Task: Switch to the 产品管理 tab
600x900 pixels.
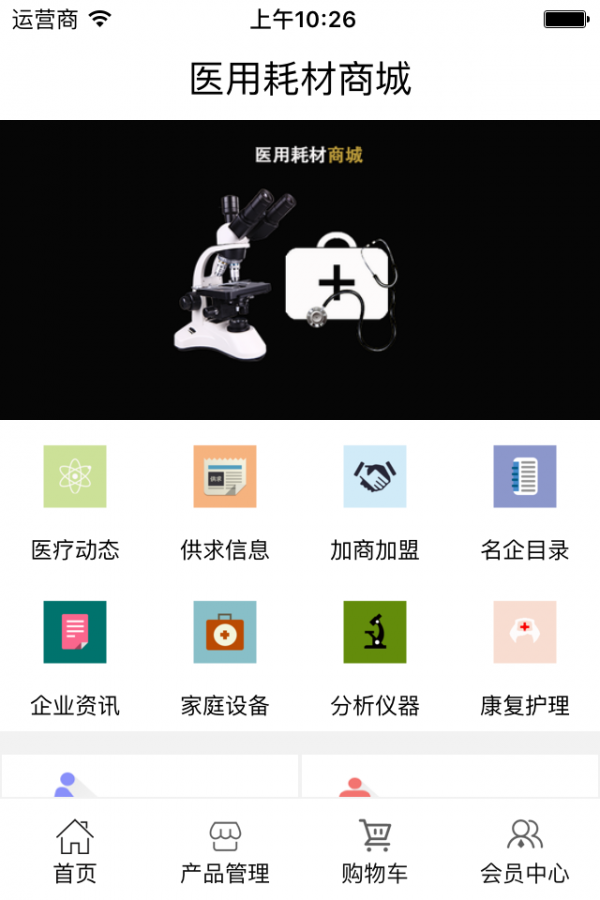Action: pos(225,850)
